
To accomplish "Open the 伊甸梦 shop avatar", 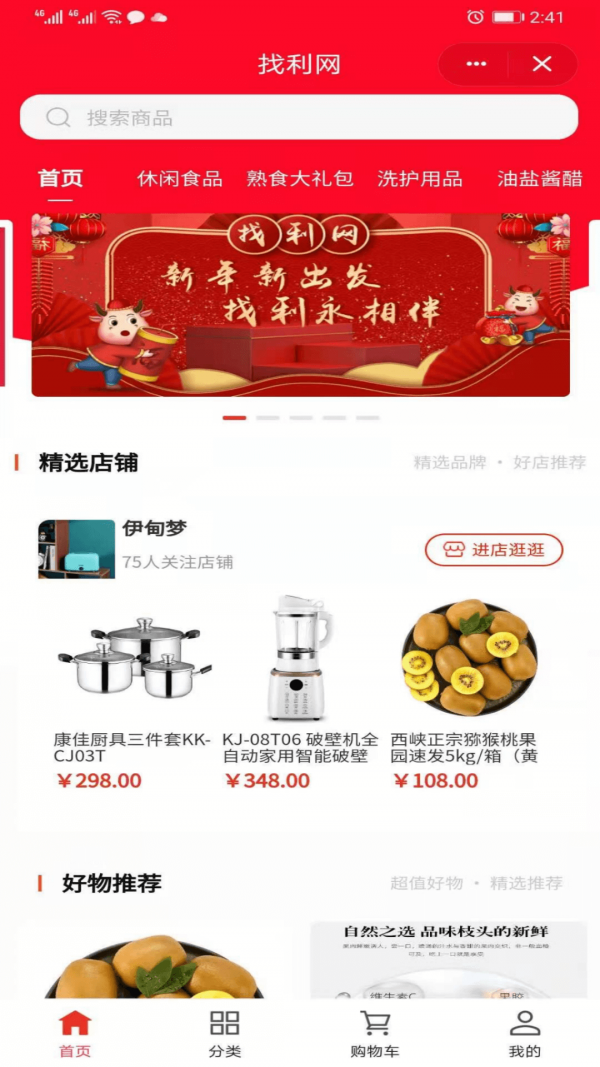I will click(x=76, y=549).
